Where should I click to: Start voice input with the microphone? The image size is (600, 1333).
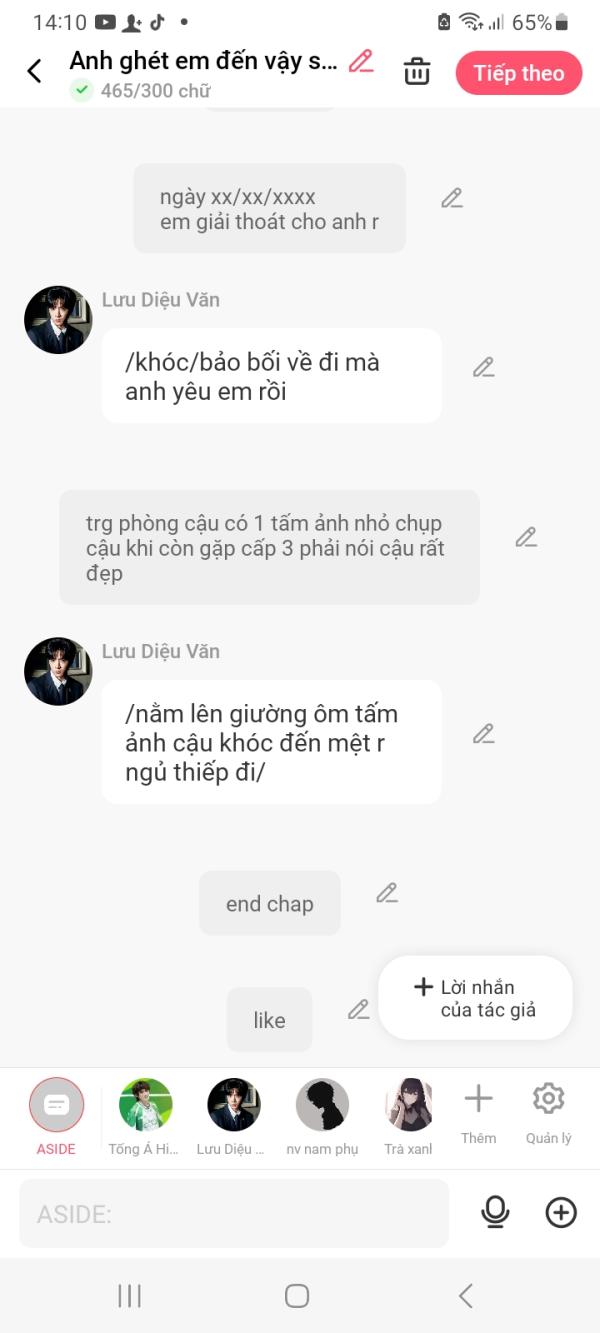coord(495,1213)
